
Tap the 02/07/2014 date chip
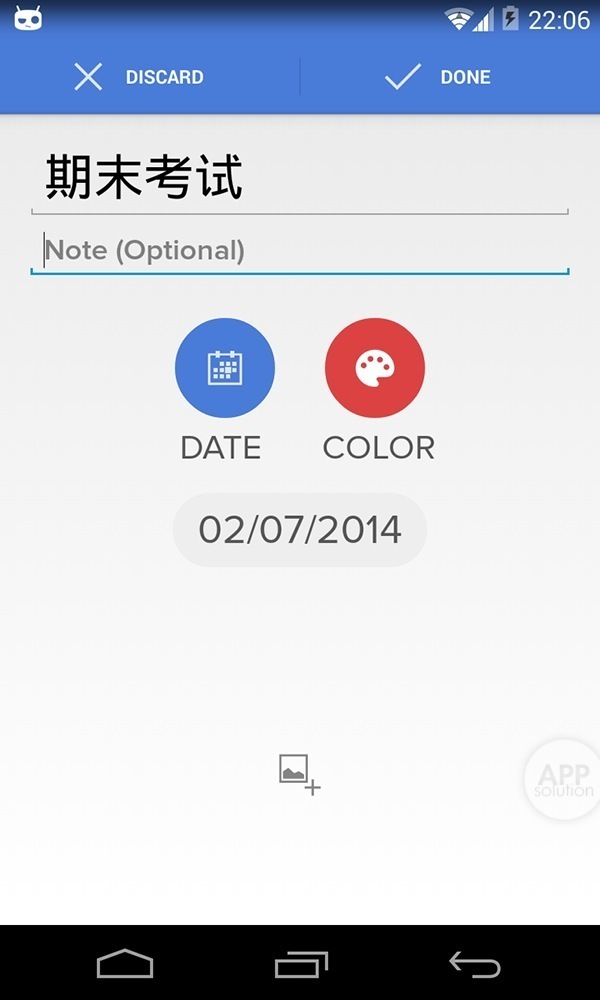coord(300,530)
